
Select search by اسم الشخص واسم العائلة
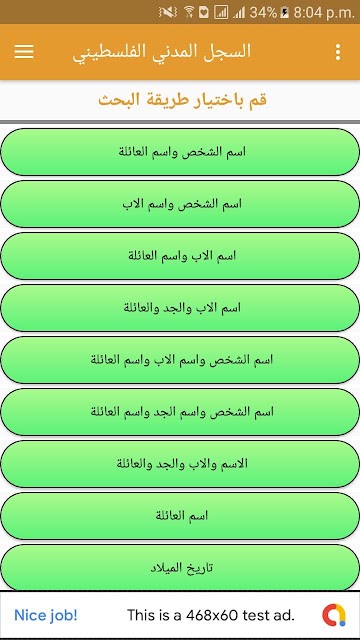(x=180, y=152)
